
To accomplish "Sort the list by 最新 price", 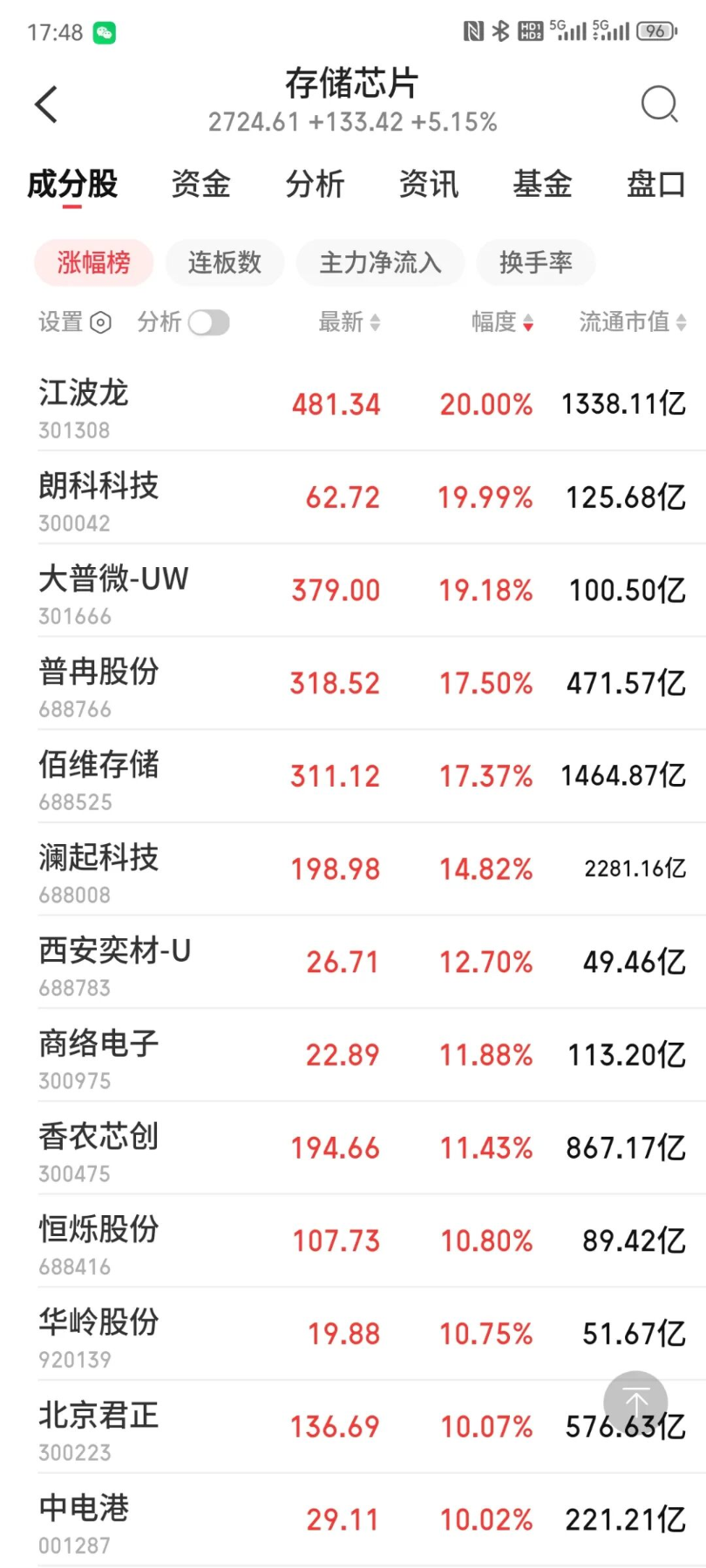I will (350, 322).
